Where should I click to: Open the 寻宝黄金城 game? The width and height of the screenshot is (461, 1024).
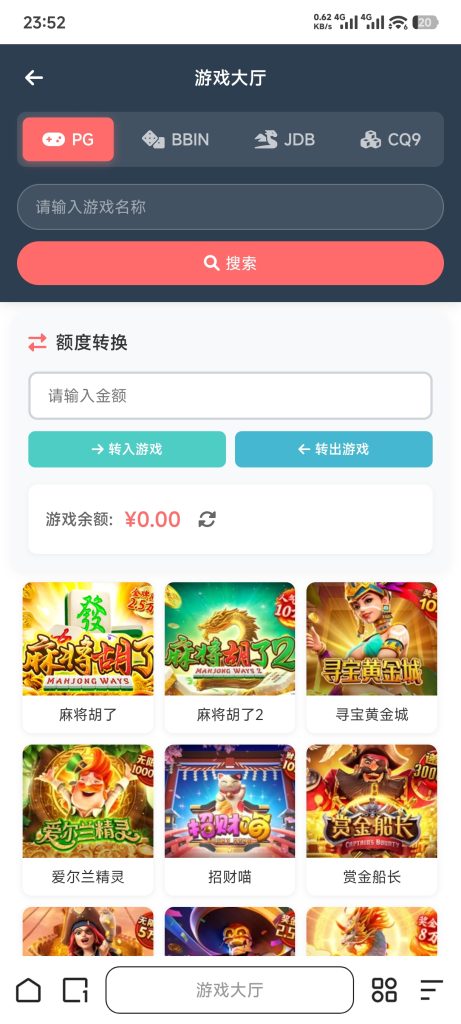click(x=372, y=658)
